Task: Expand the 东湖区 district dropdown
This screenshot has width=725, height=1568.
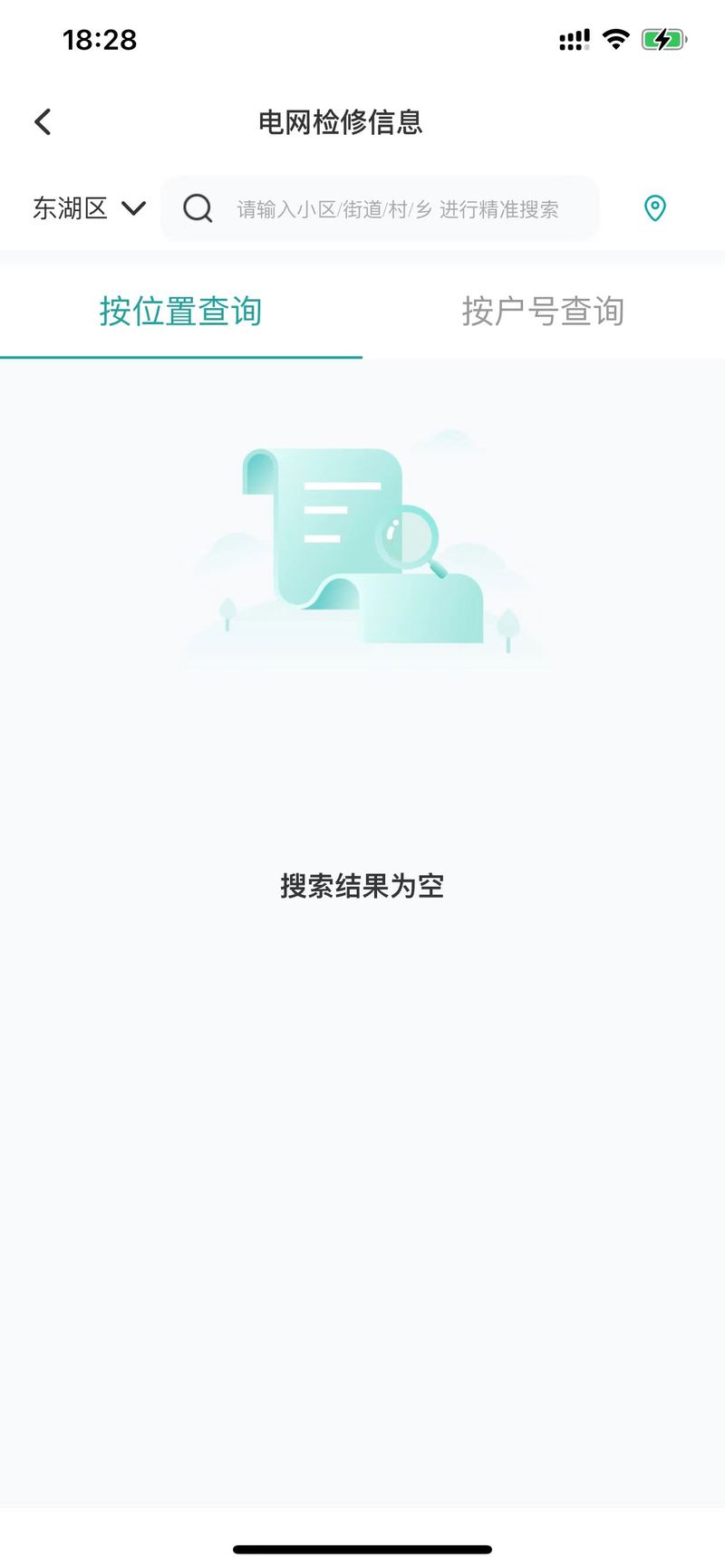Action: (x=89, y=208)
